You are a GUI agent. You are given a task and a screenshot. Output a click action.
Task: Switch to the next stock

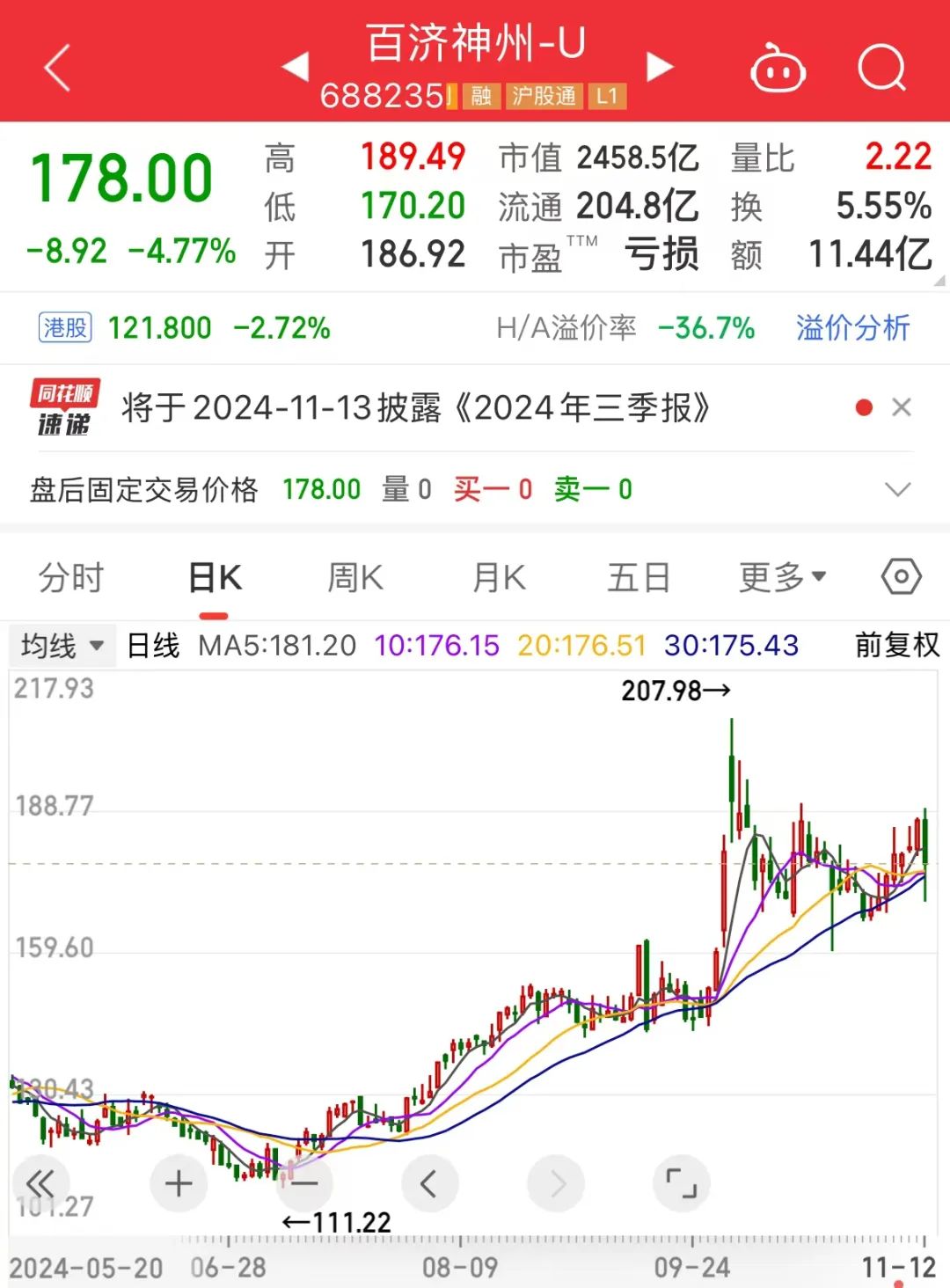(x=660, y=66)
